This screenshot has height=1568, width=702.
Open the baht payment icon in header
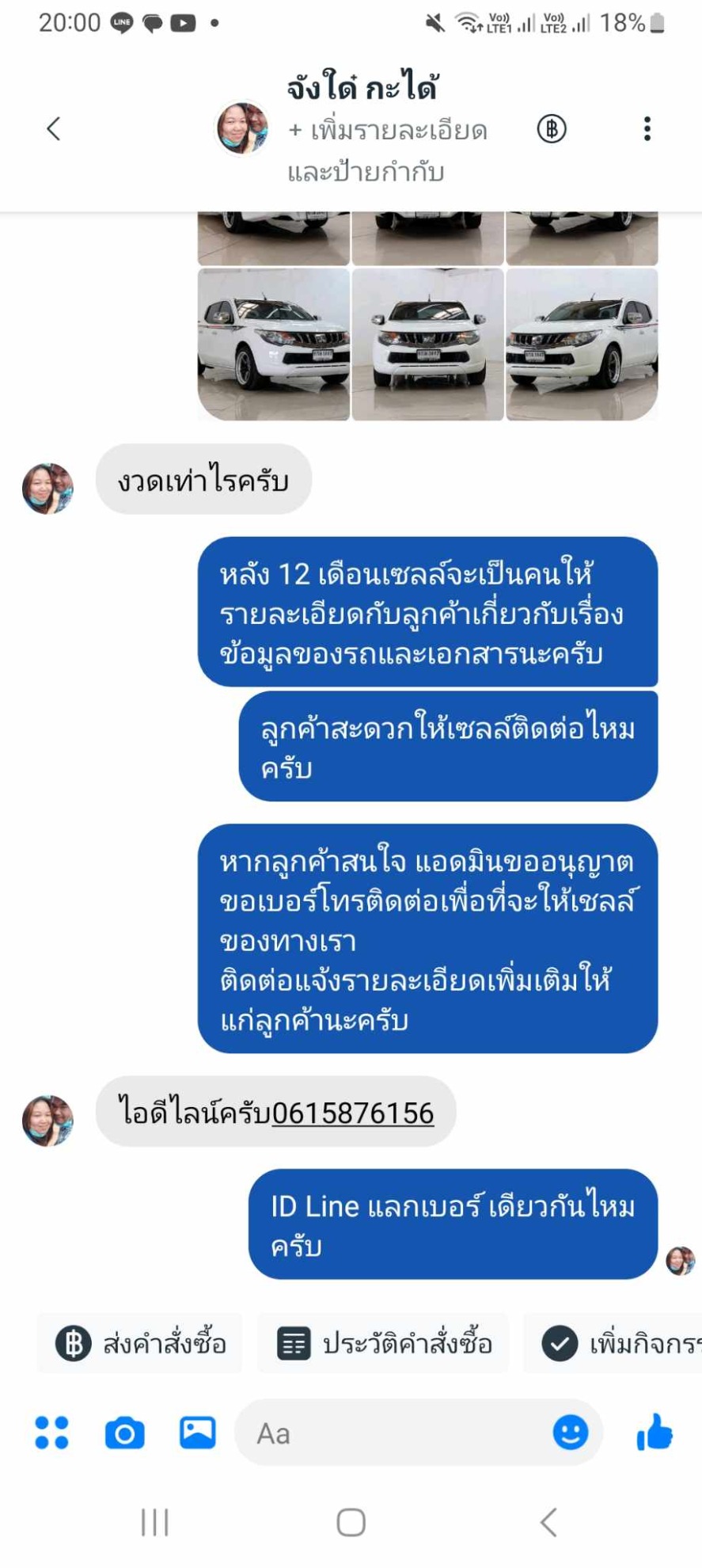tap(552, 128)
